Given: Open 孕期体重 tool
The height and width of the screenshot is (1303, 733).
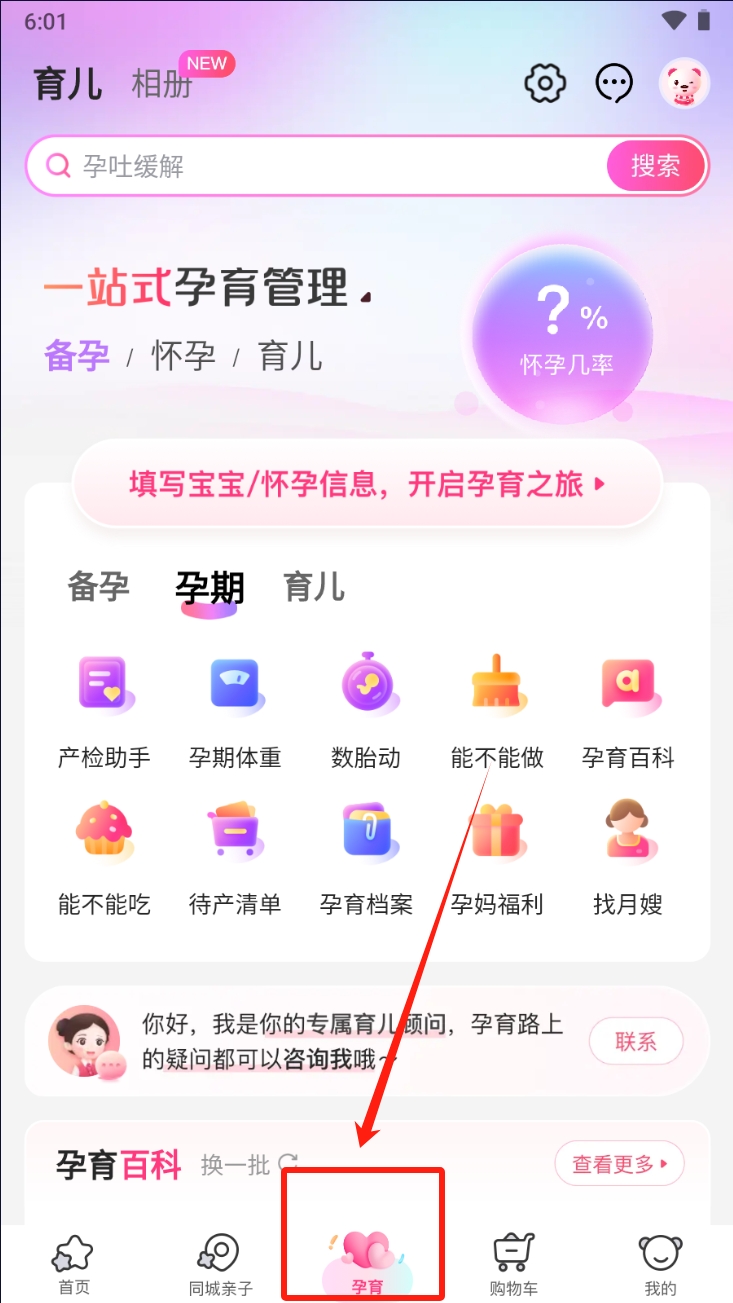Looking at the screenshot, I should click(235, 711).
